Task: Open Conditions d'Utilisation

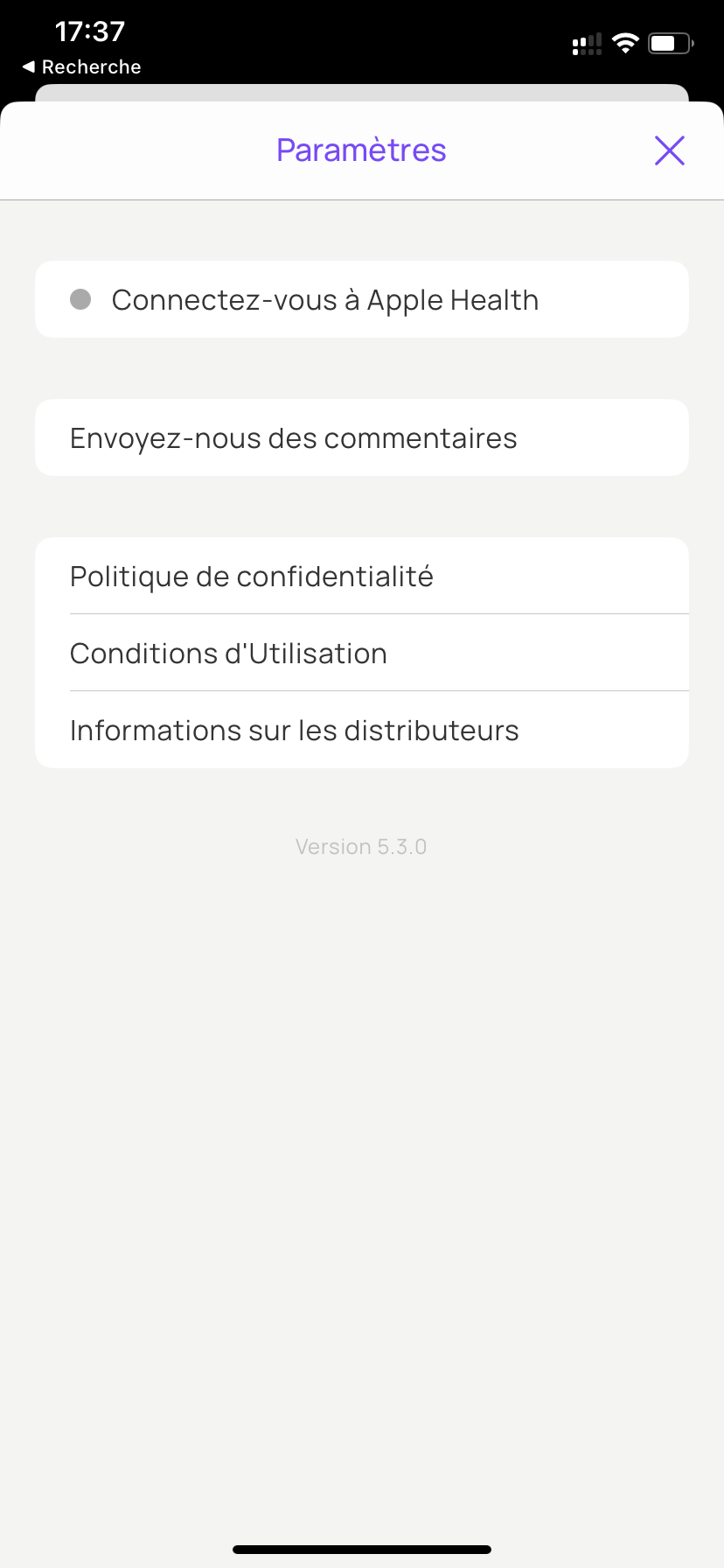Action: [362, 653]
